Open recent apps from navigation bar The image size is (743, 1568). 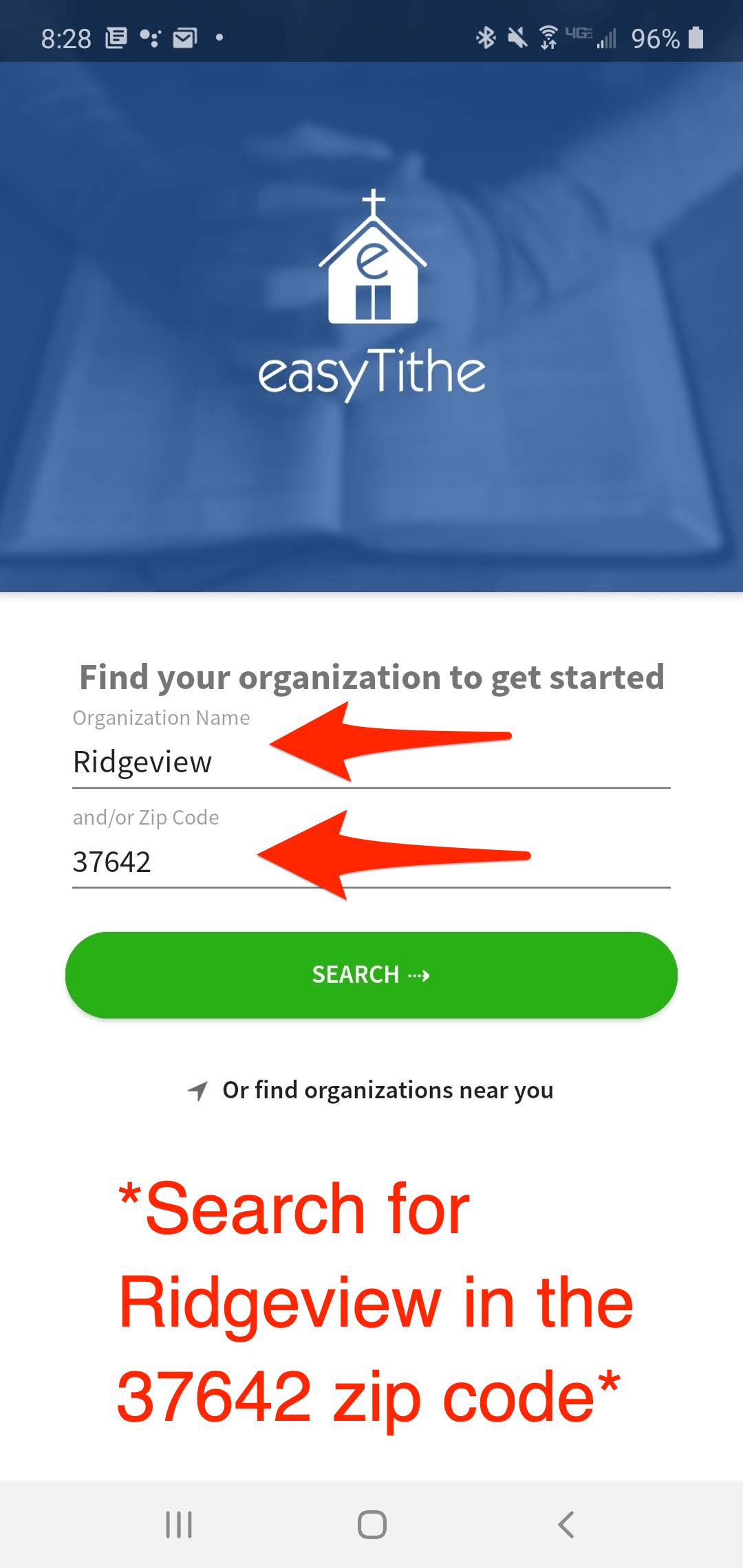179,1525
